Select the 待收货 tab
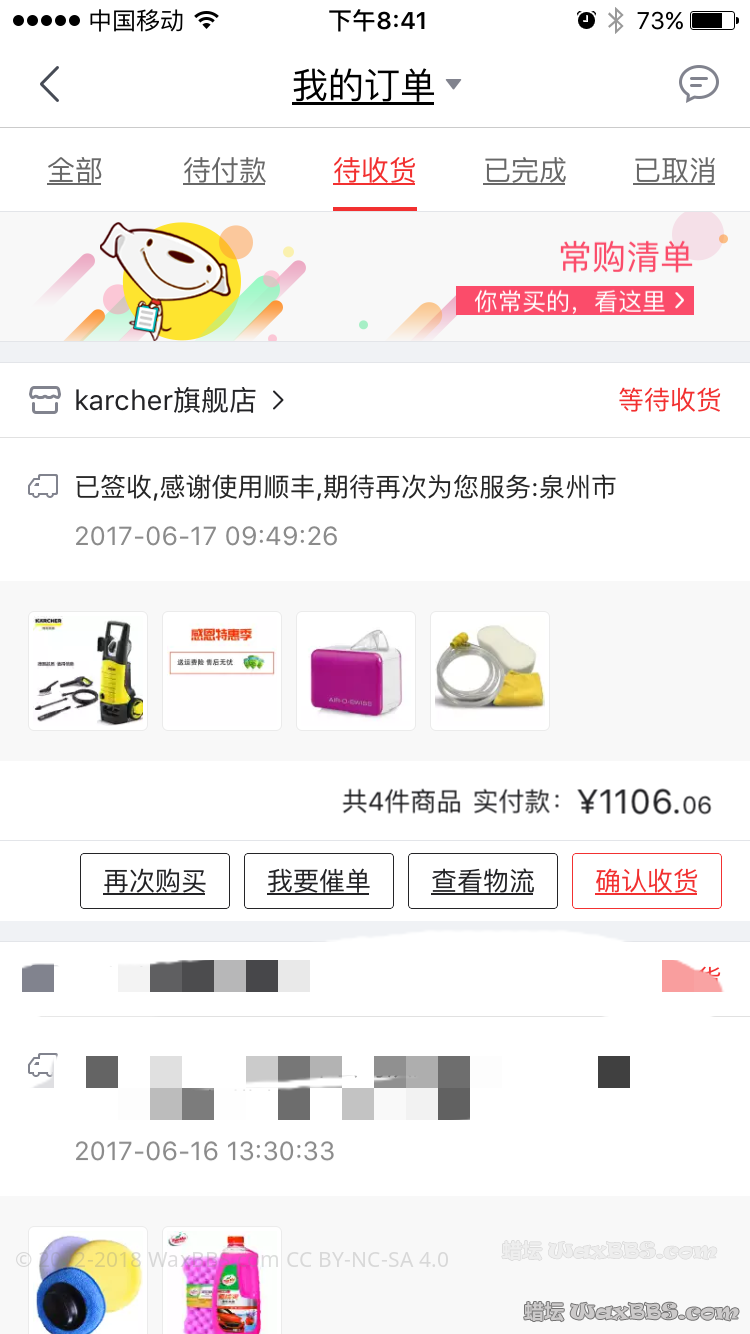This screenshot has width=750, height=1334. coord(374,171)
